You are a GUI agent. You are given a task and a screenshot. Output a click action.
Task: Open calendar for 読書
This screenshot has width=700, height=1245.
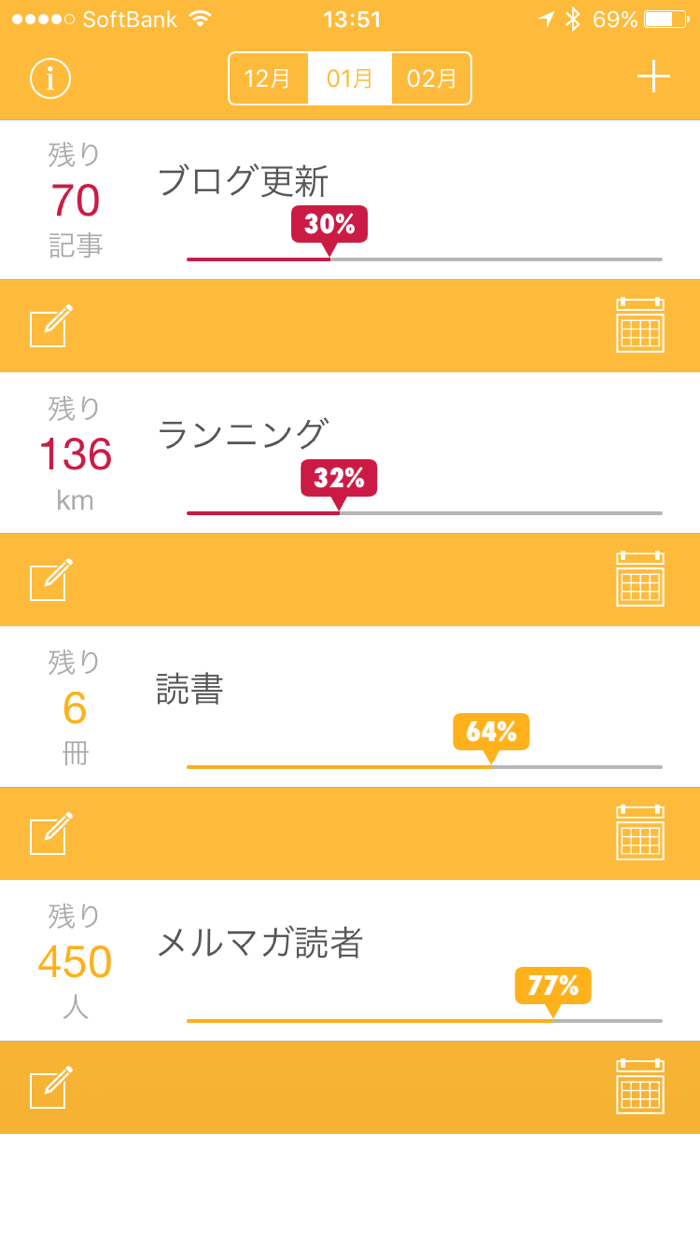coord(640,834)
